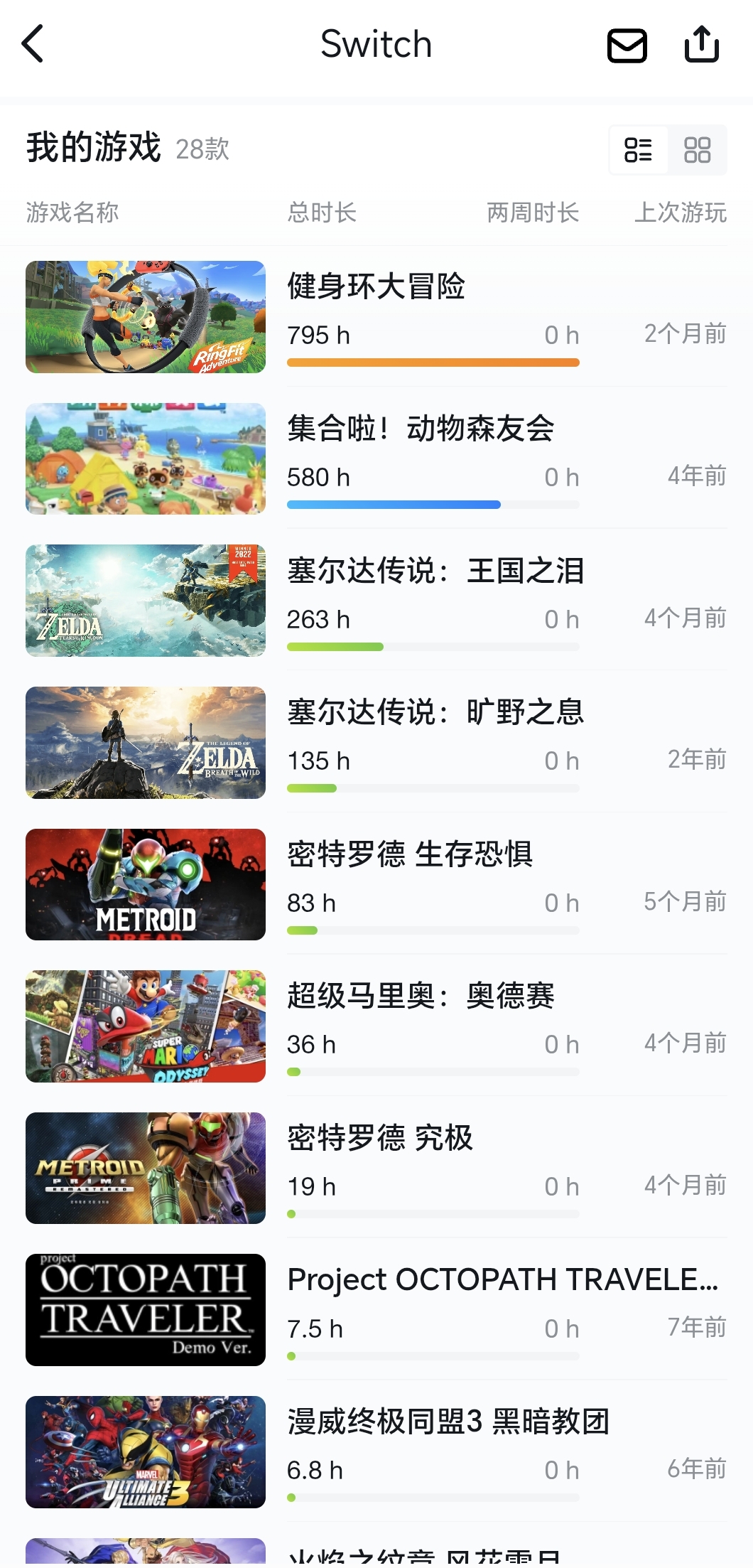The image size is (753, 1568).
Task: View 漫威终极同盟3 黑暗教团 details
Action: (x=448, y=1422)
